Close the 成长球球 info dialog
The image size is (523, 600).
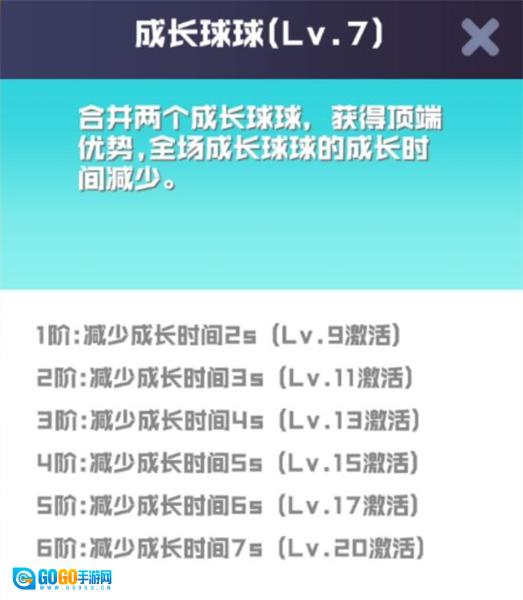tap(480, 37)
